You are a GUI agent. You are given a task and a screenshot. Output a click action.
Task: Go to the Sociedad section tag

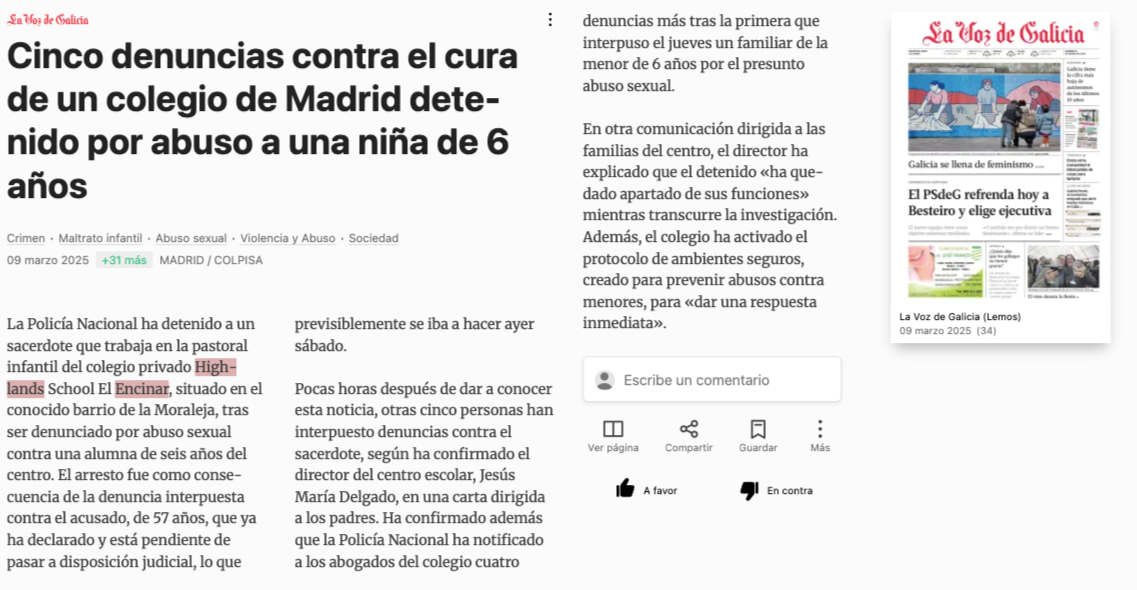click(x=373, y=238)
